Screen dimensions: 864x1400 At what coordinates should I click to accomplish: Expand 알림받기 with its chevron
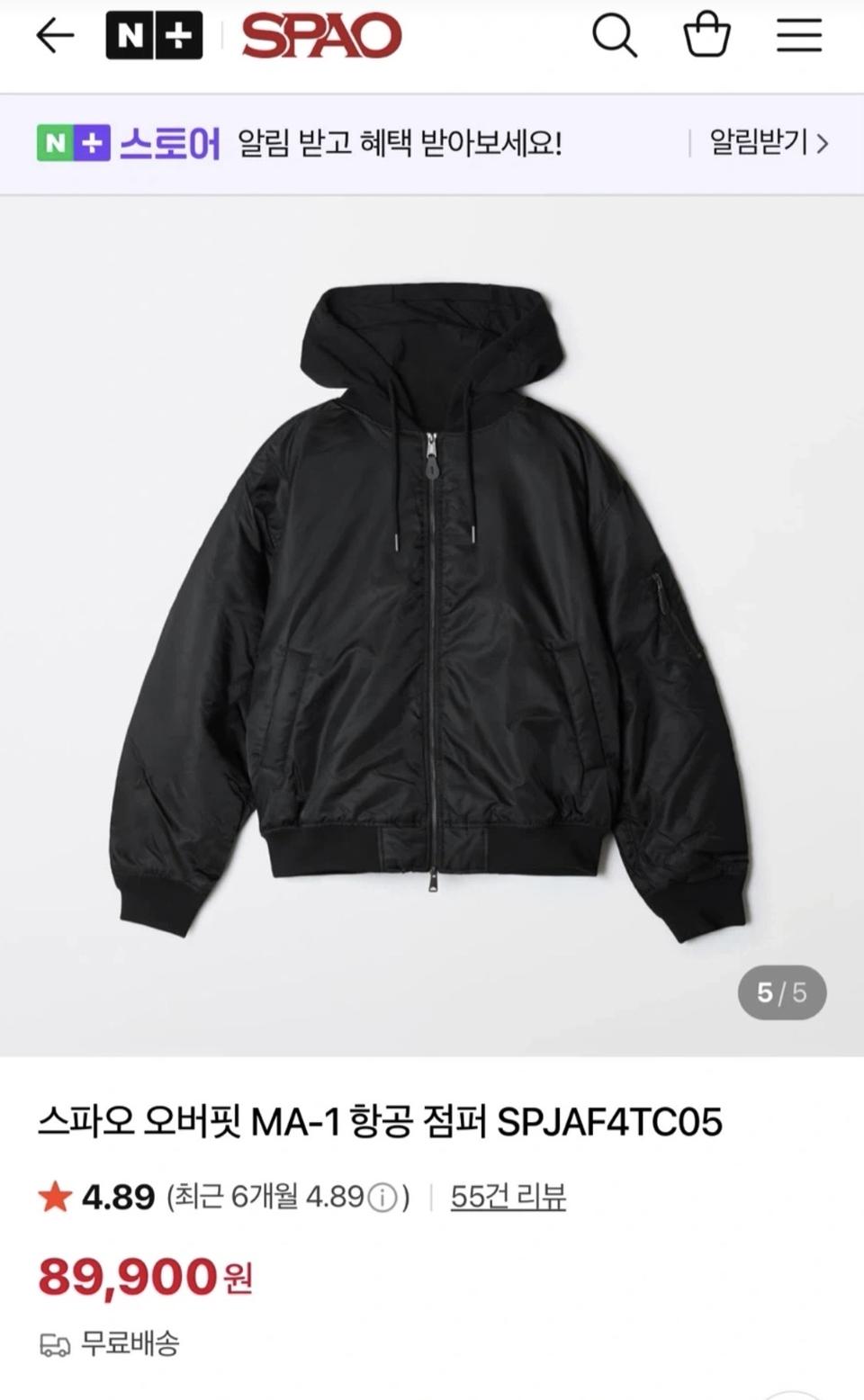(824, 144)
